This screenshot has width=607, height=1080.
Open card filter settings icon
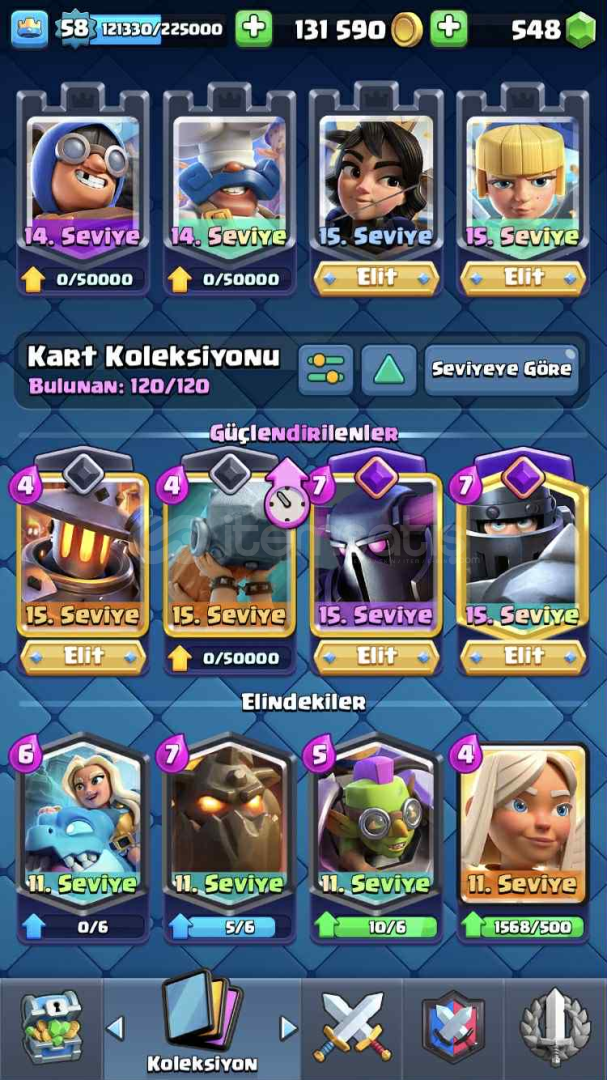[x=325, y=369]
